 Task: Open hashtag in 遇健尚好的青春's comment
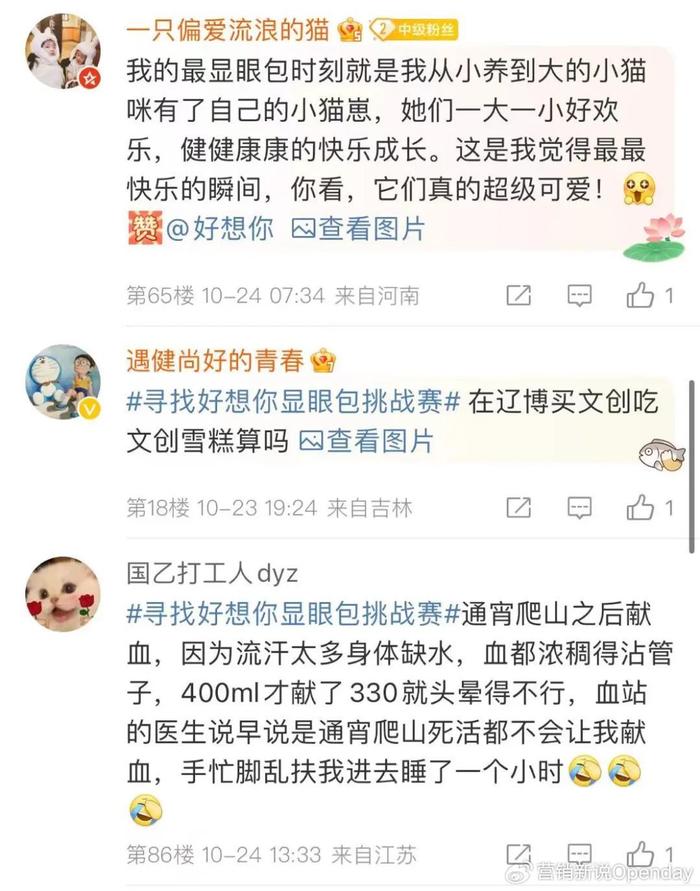click(x=293, y=401)
